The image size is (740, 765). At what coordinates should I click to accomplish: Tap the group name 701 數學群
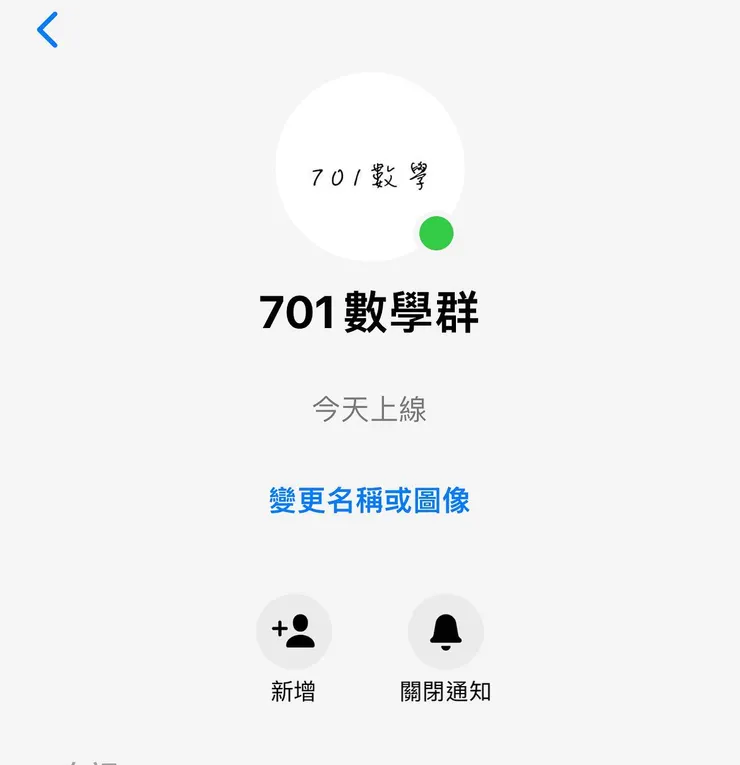370,311
